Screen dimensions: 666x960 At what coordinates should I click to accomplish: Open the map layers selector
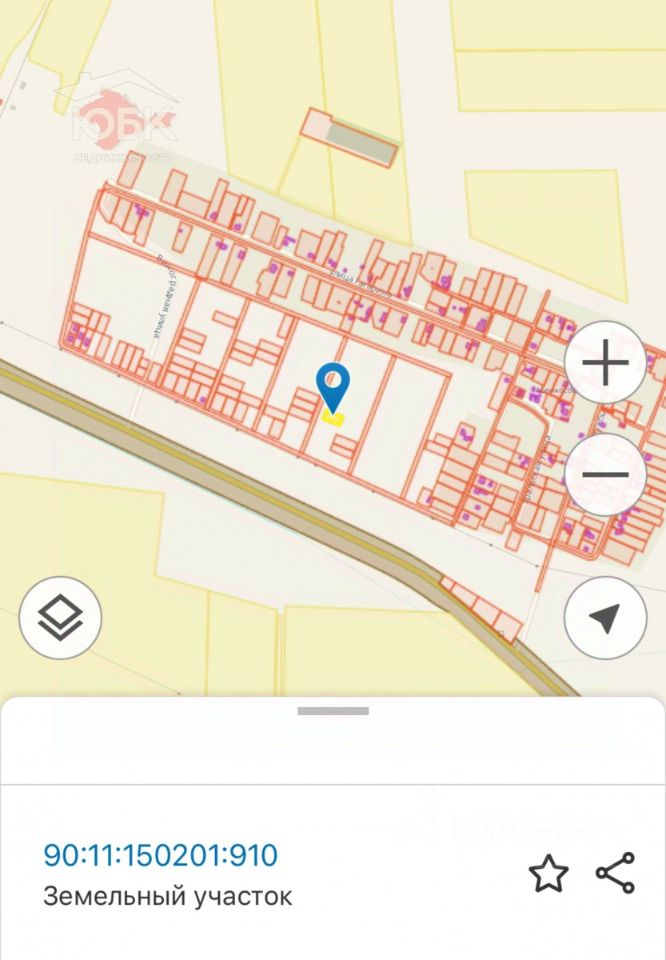(60, 617)
